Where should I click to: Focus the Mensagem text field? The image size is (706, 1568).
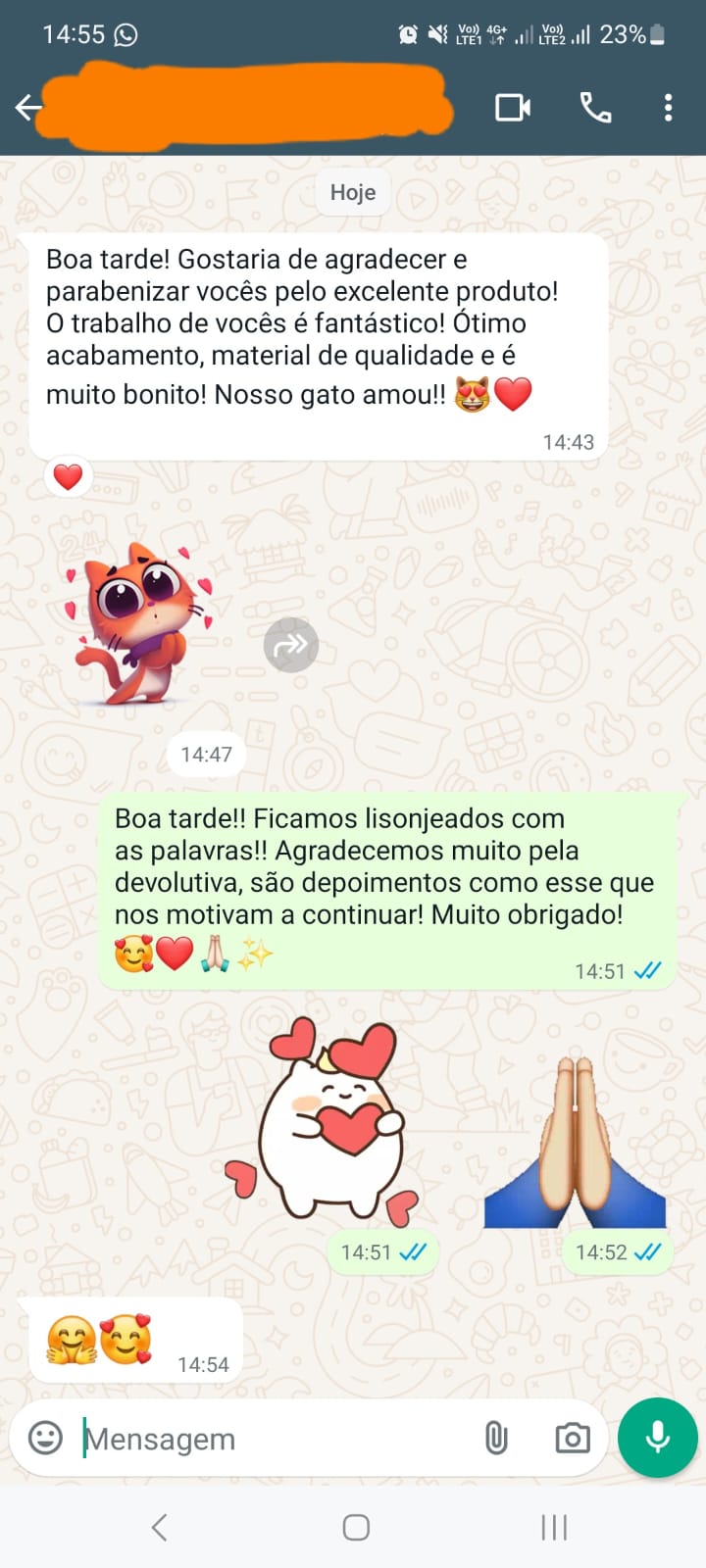tap(275, 1439)
